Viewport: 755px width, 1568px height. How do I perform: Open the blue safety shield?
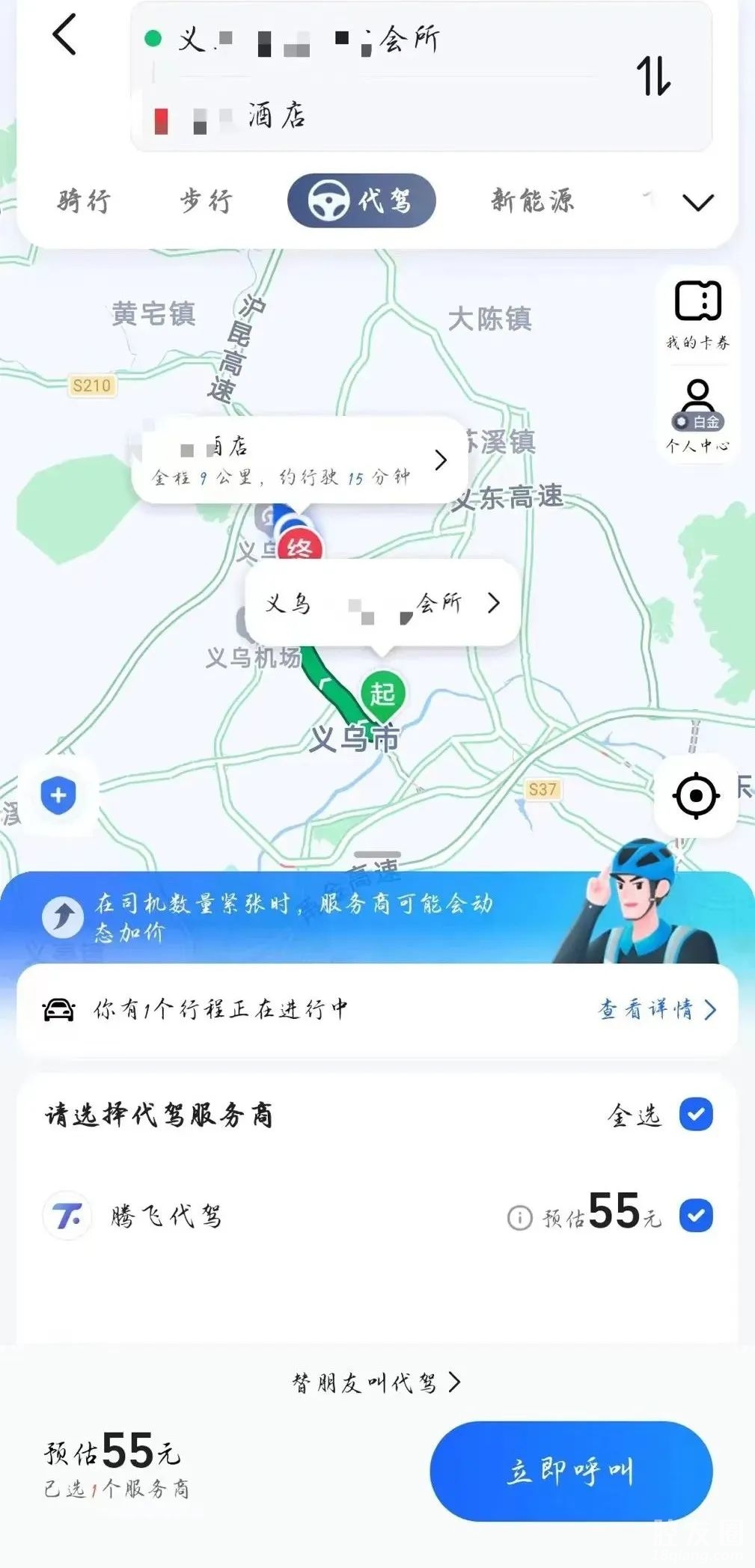[58, 794]
